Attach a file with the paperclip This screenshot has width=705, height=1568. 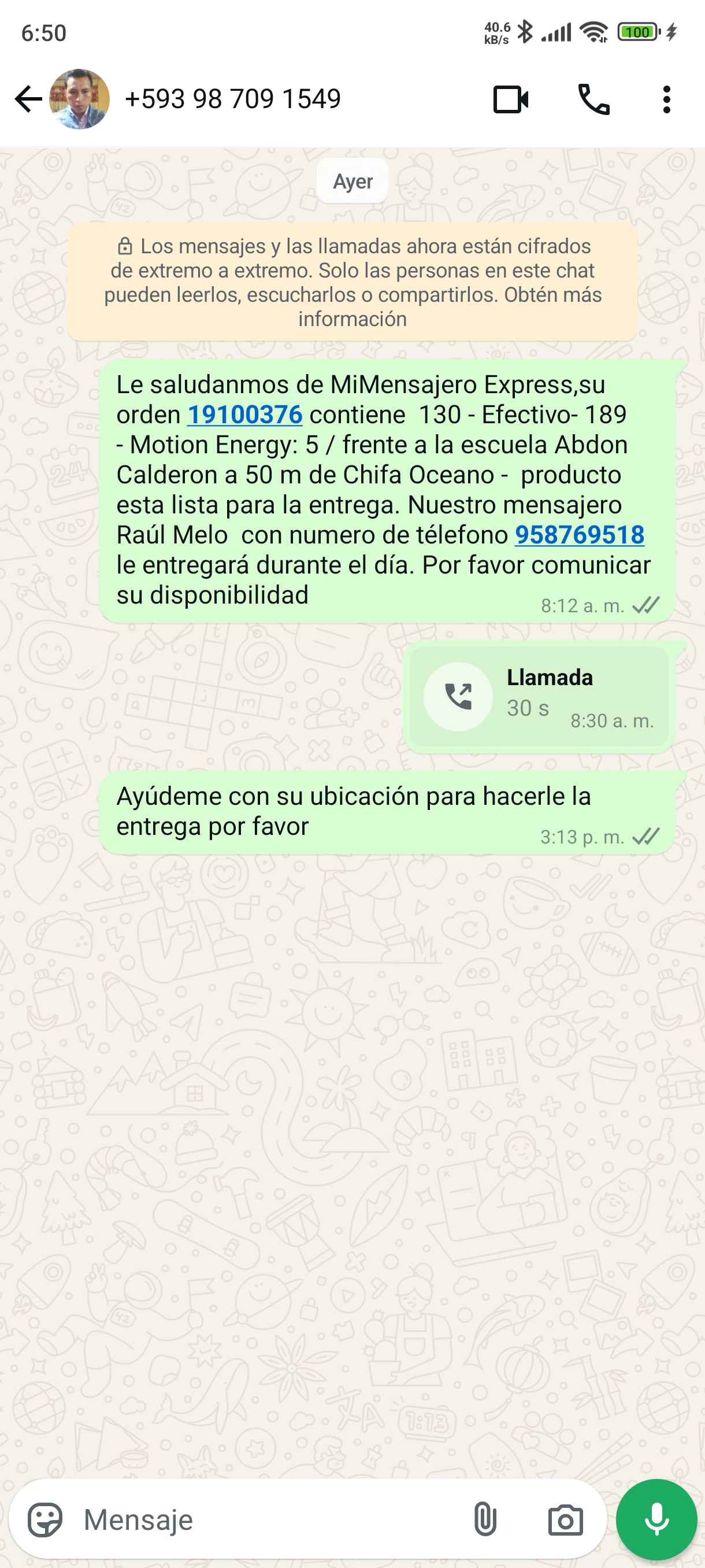(485, 1519)
